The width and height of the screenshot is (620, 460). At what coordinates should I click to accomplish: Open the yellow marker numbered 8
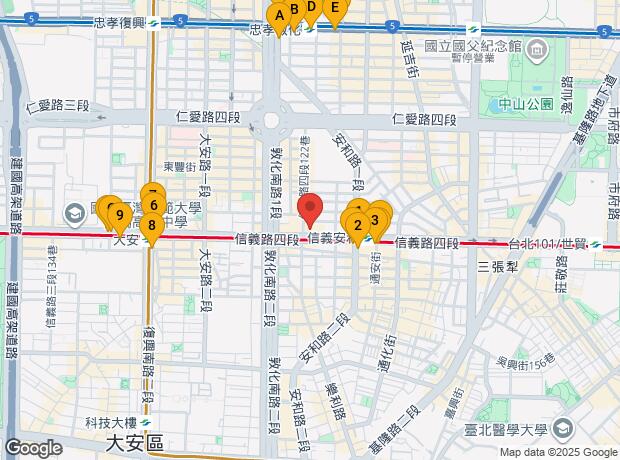(x=151, y=226)
